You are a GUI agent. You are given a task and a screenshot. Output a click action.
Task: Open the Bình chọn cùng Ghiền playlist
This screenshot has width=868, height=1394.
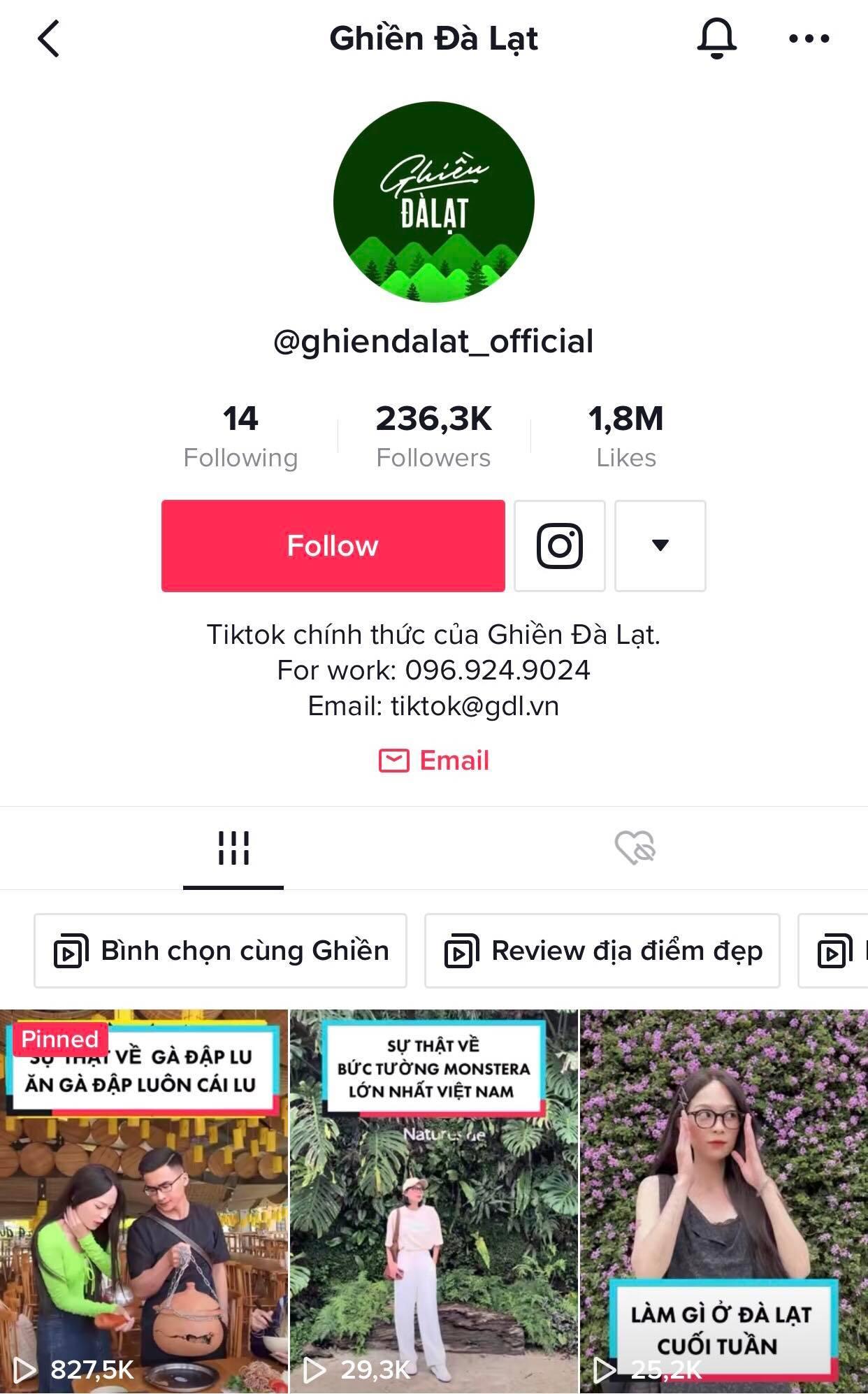tap(220, 951)
